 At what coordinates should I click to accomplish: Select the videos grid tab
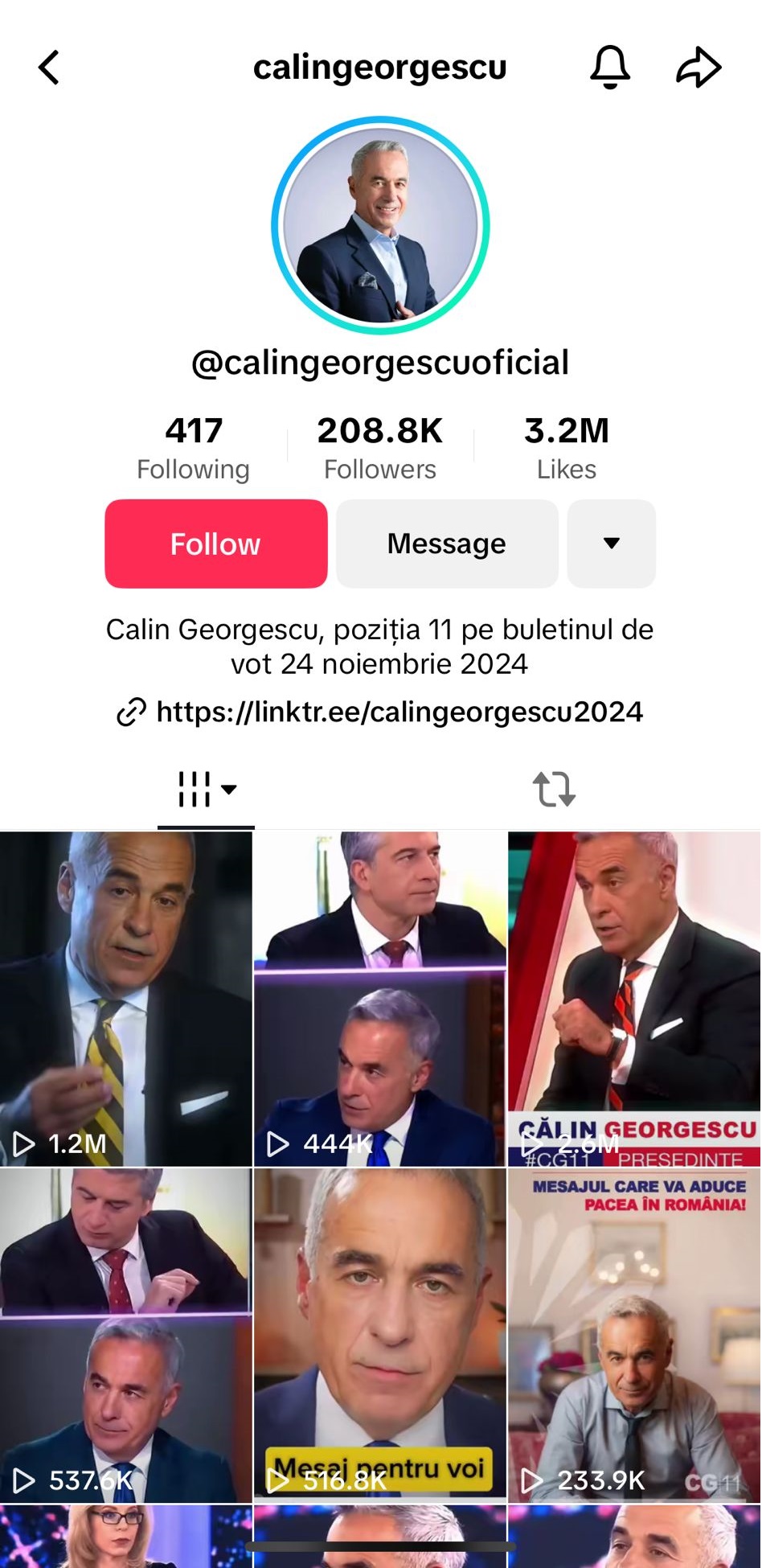tap(206, 790)
